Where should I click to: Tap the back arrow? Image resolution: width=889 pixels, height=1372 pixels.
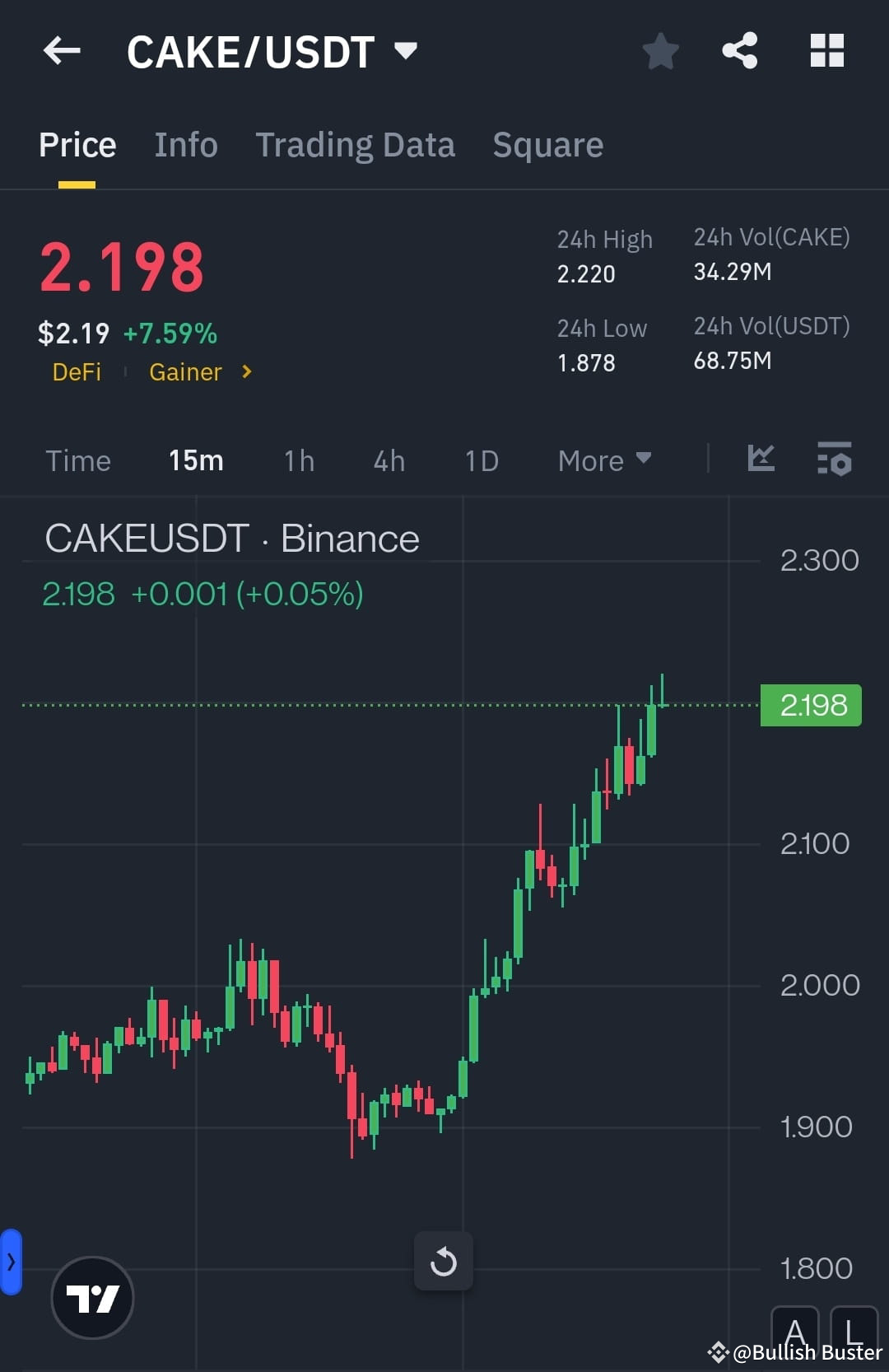[x=62, y=51]
